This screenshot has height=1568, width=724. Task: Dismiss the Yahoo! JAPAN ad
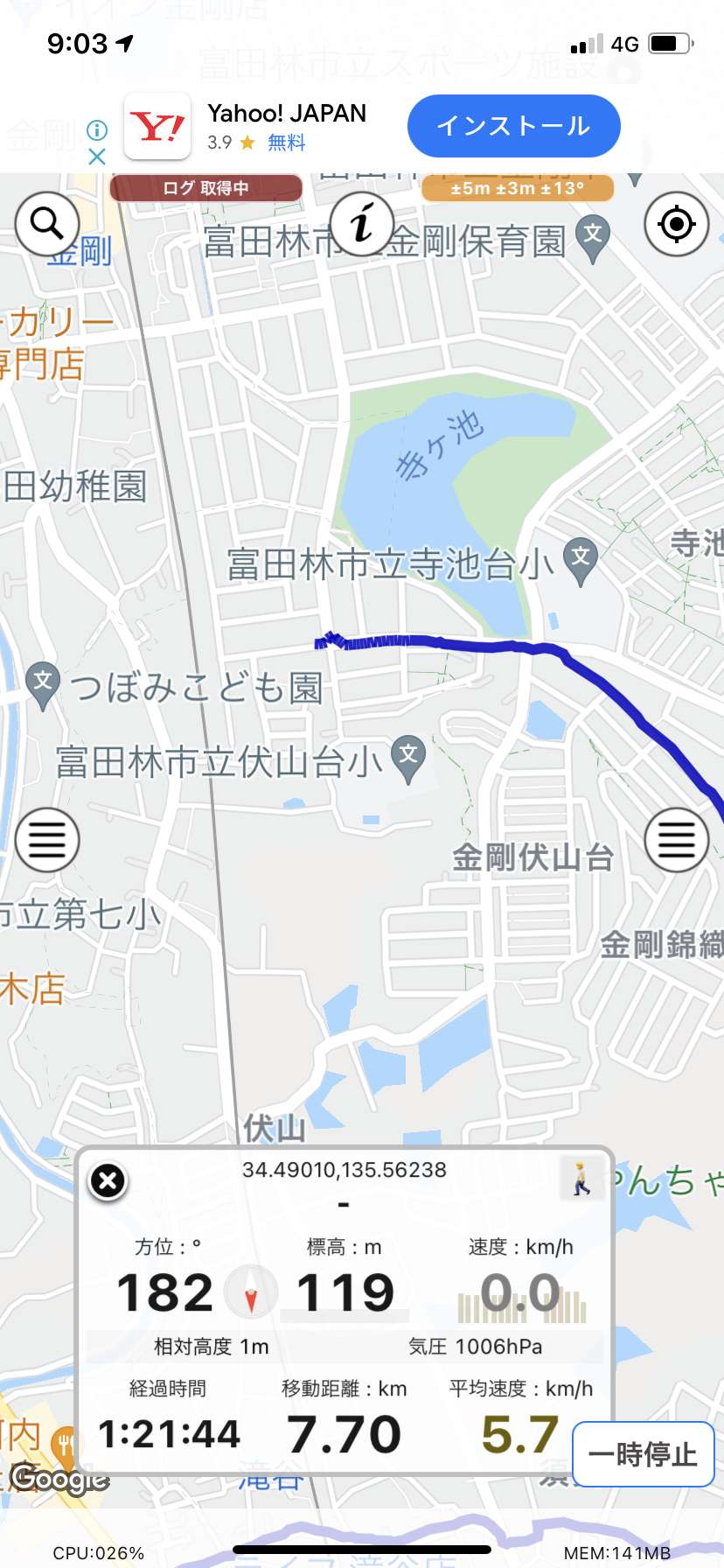(97, 157)
